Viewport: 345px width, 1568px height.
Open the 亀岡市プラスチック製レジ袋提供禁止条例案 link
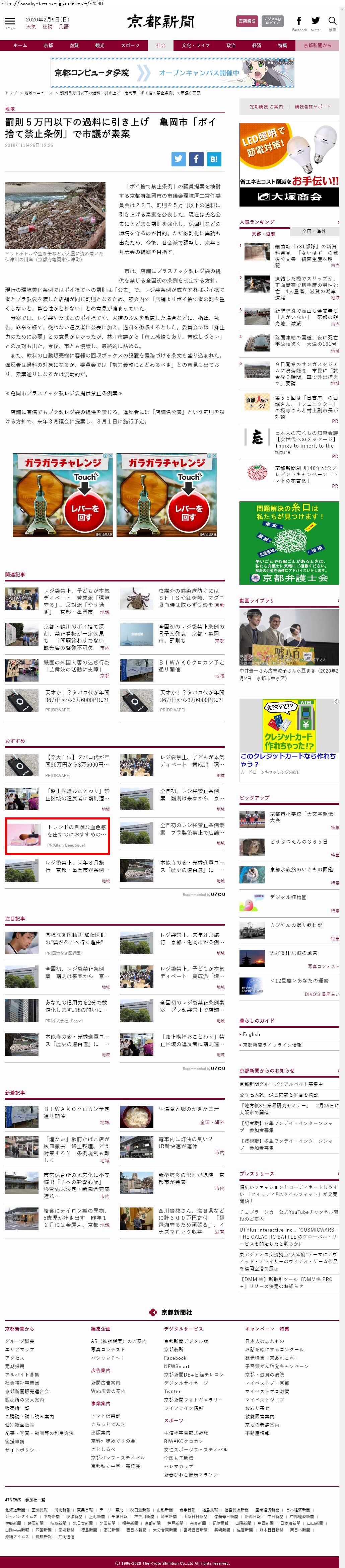(x=64, y=393)
